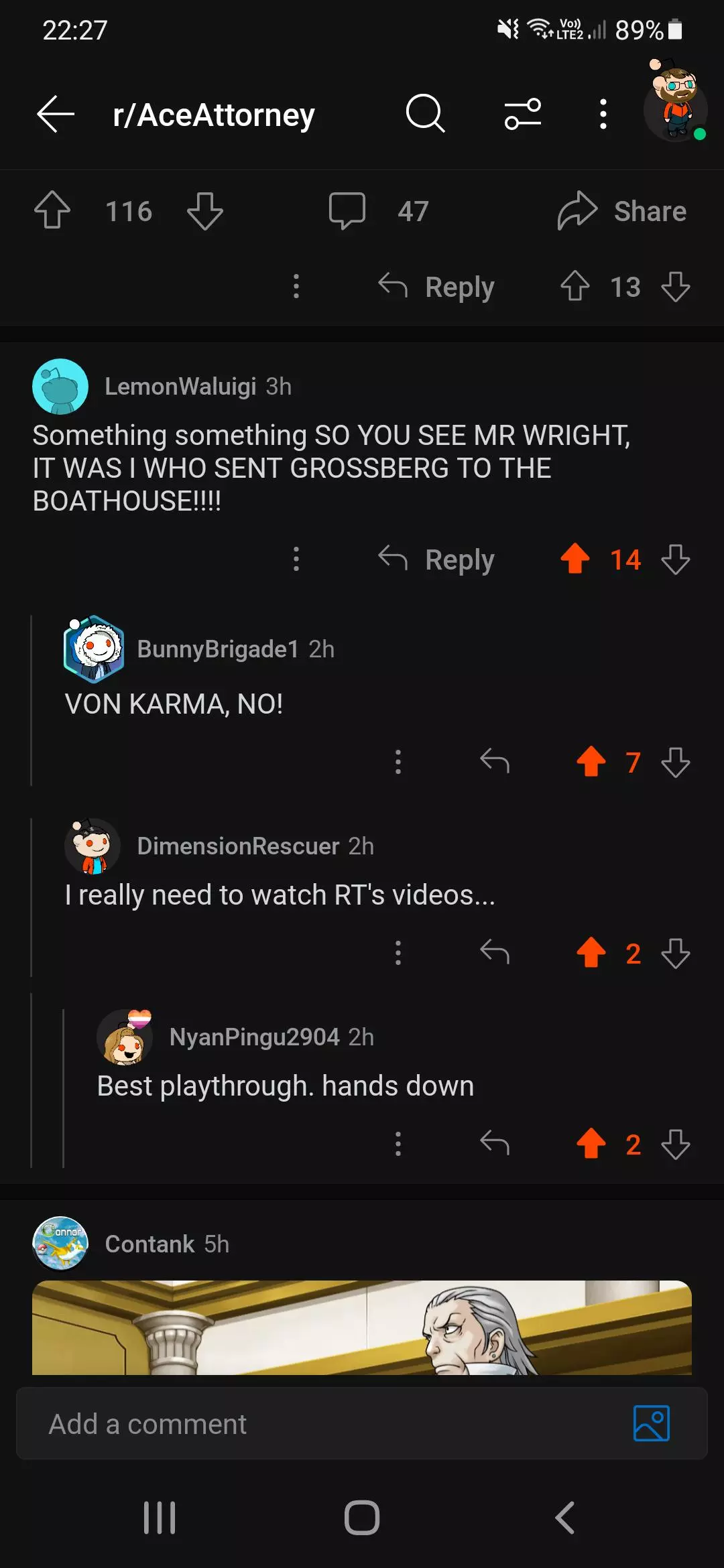Tap the Add a comment field
Image resolution: width=724 pixels, height=1568 pixels.
322,1424
